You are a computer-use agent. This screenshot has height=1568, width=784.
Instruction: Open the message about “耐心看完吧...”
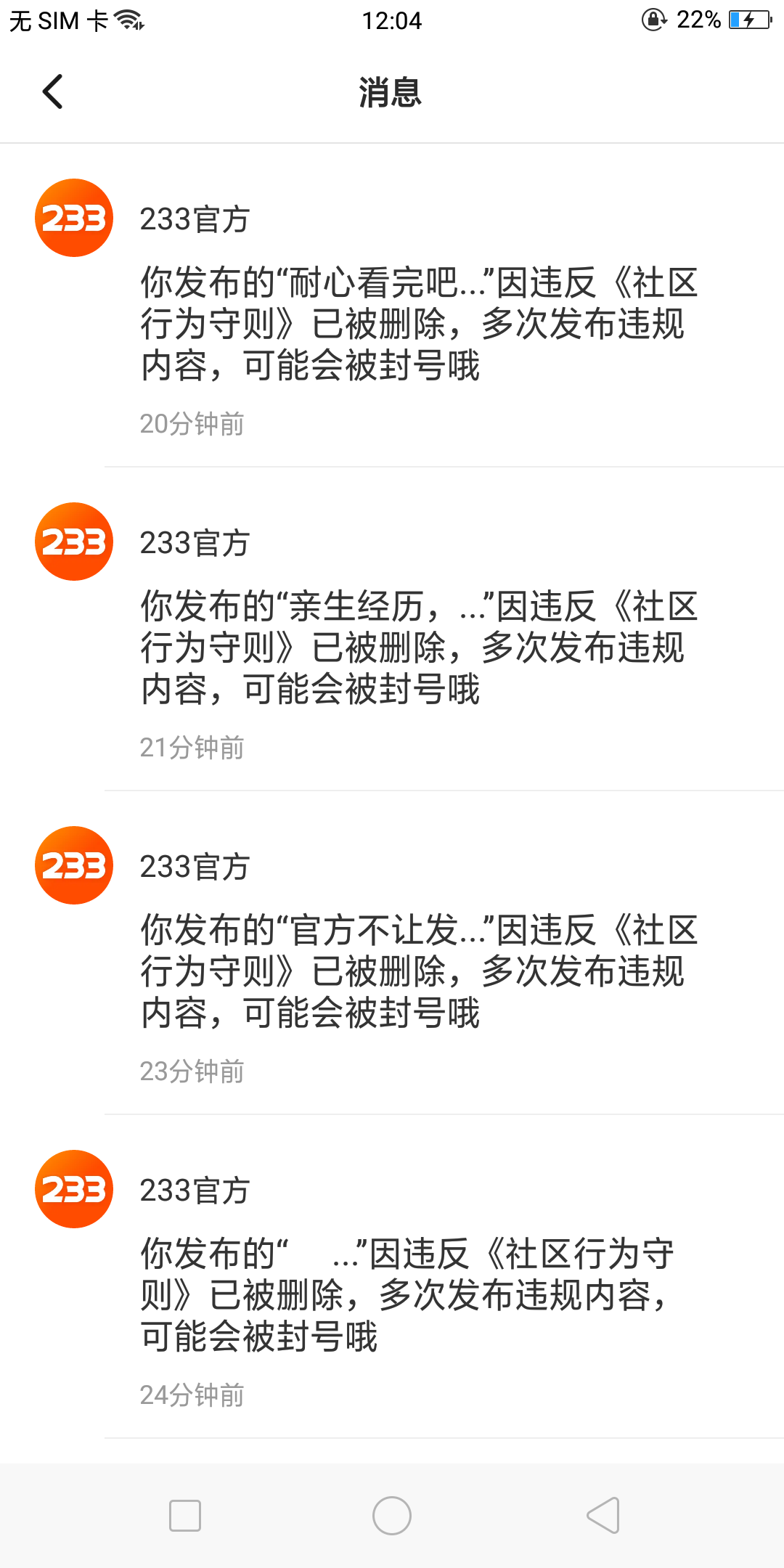point(419,324)
